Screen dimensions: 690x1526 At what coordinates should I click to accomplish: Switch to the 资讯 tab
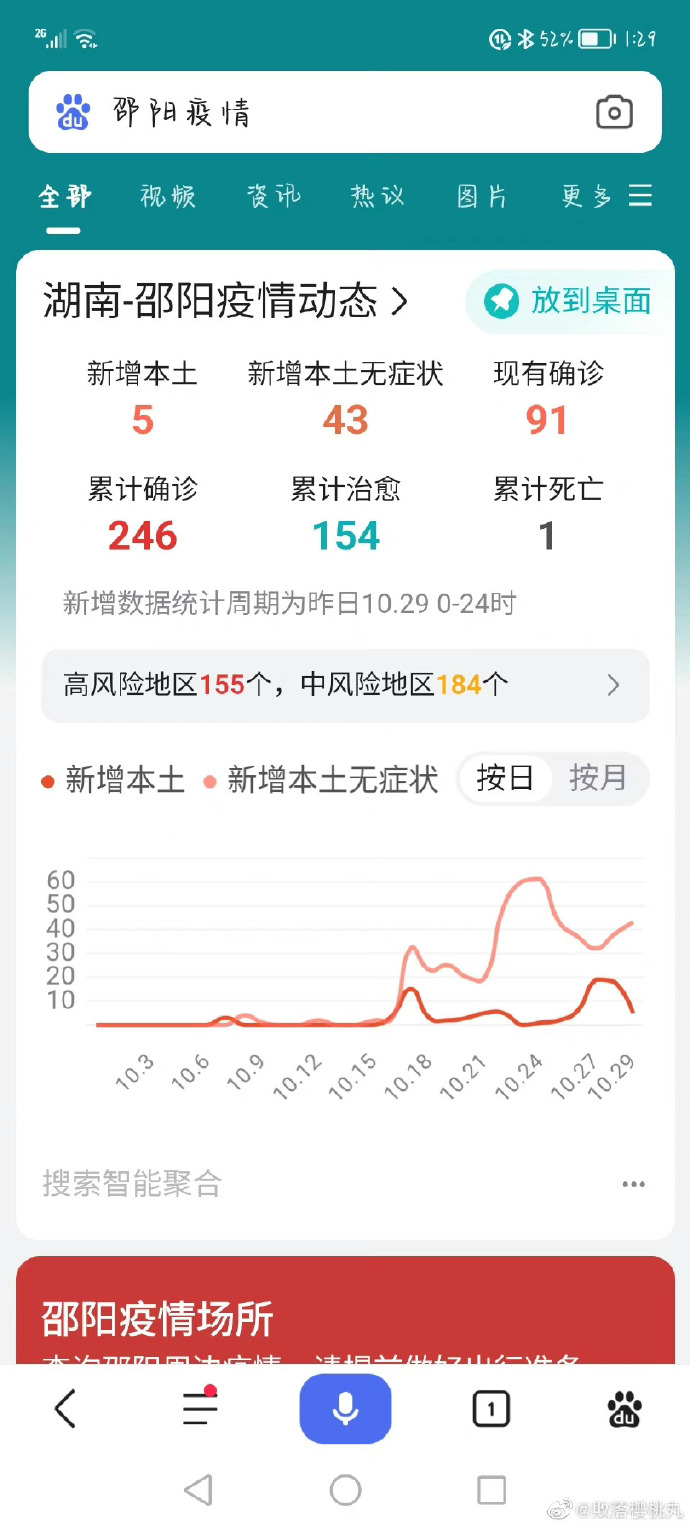pos(273,197)
